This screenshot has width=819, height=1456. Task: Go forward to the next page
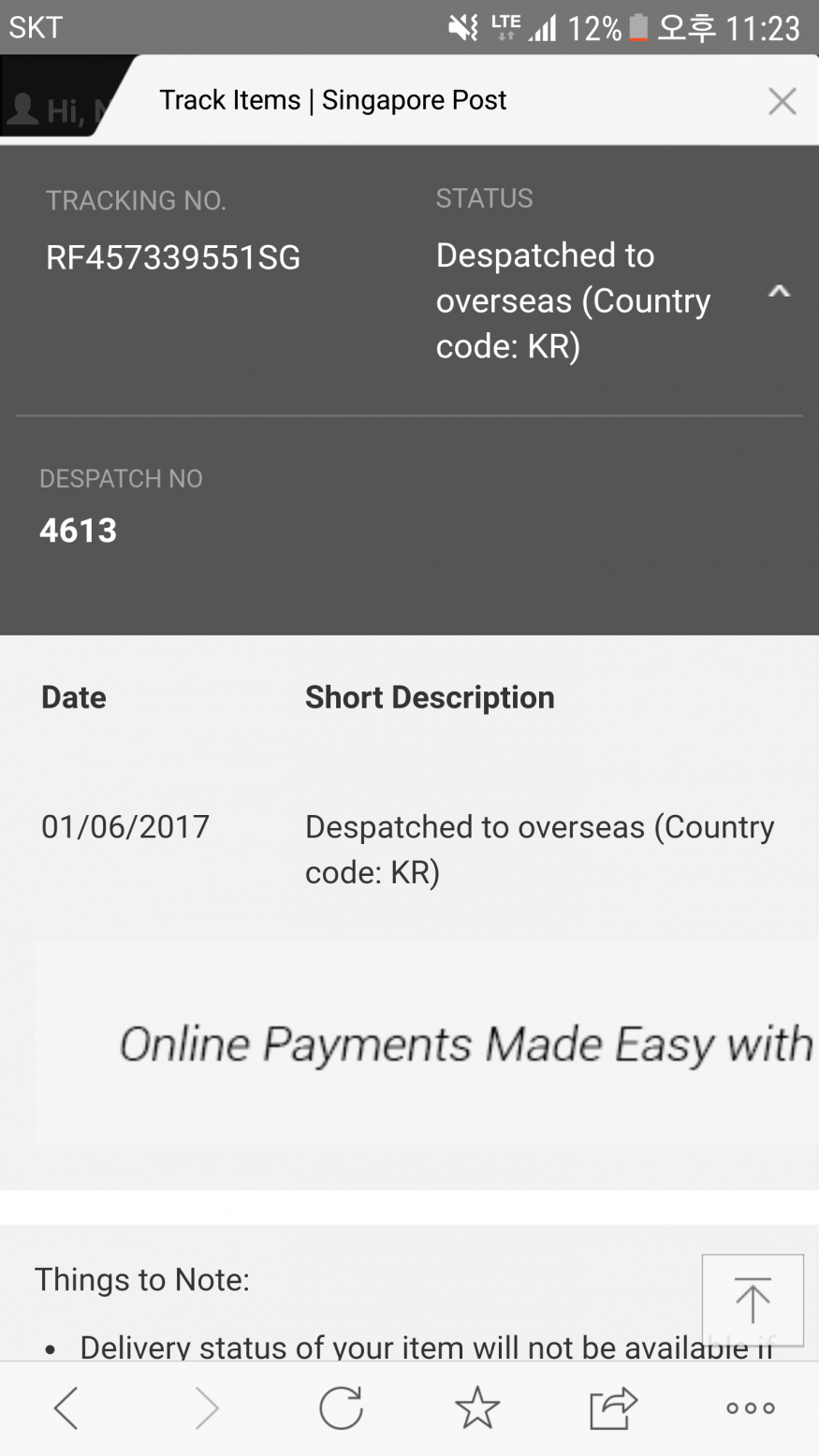pyautogui.click(x=206, y=1407)
